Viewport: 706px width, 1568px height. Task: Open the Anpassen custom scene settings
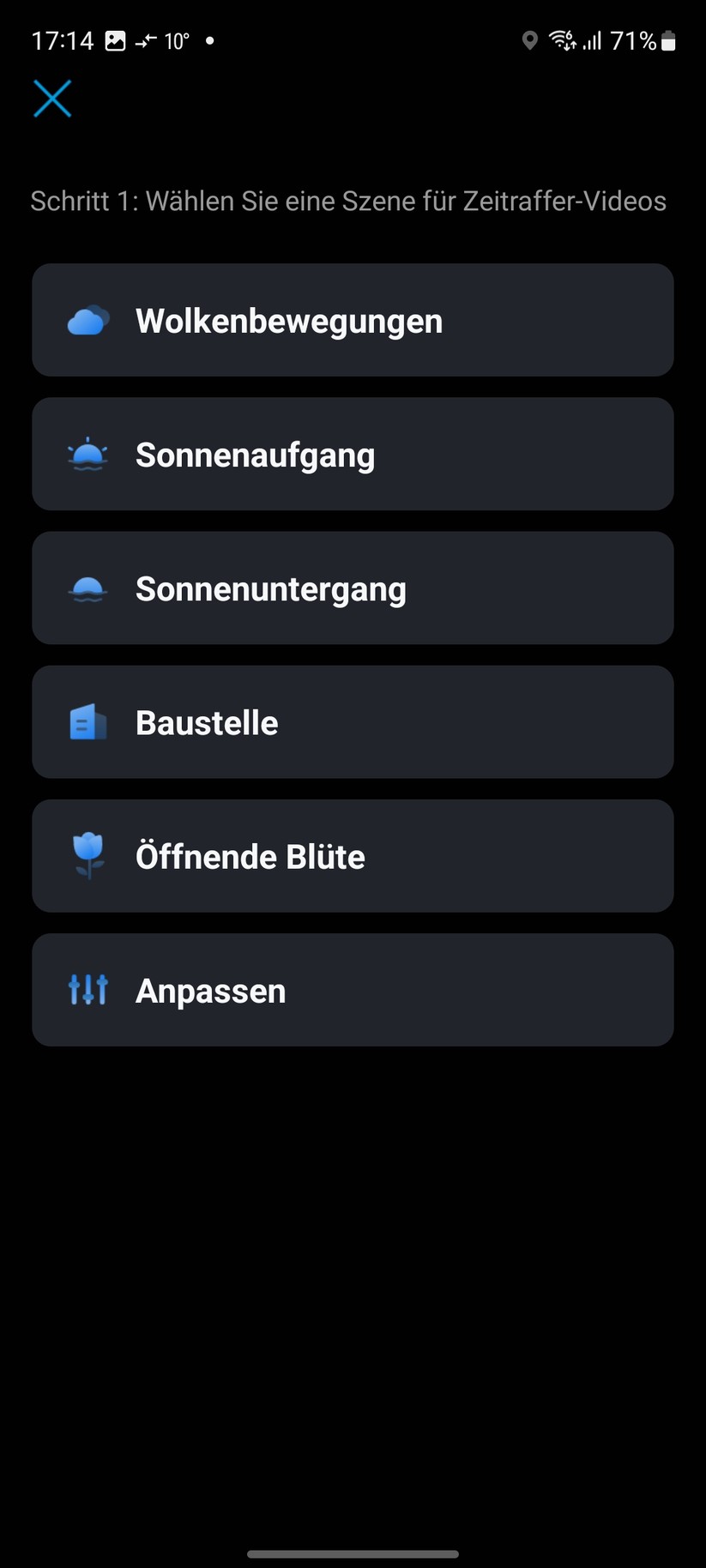353,989
